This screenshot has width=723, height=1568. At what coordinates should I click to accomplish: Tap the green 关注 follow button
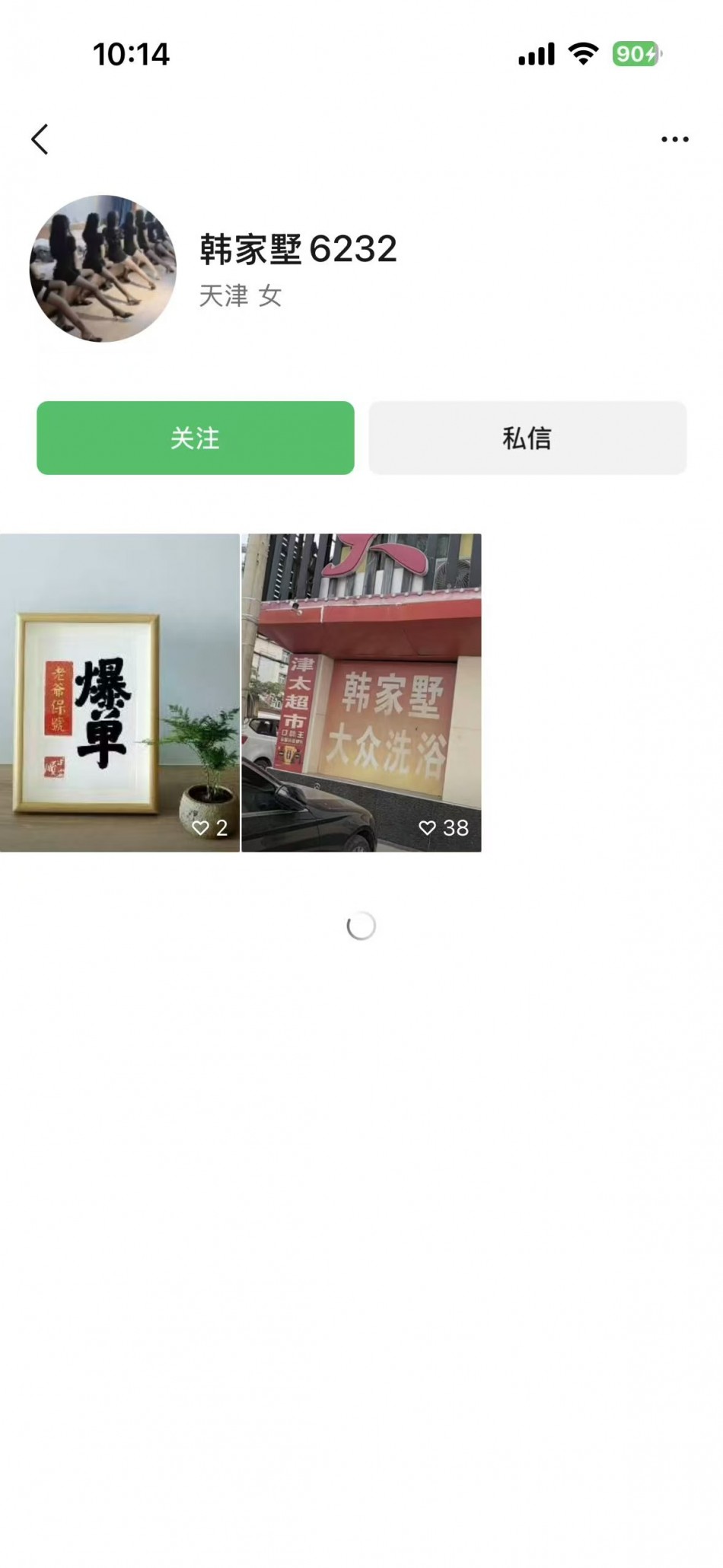196,438
